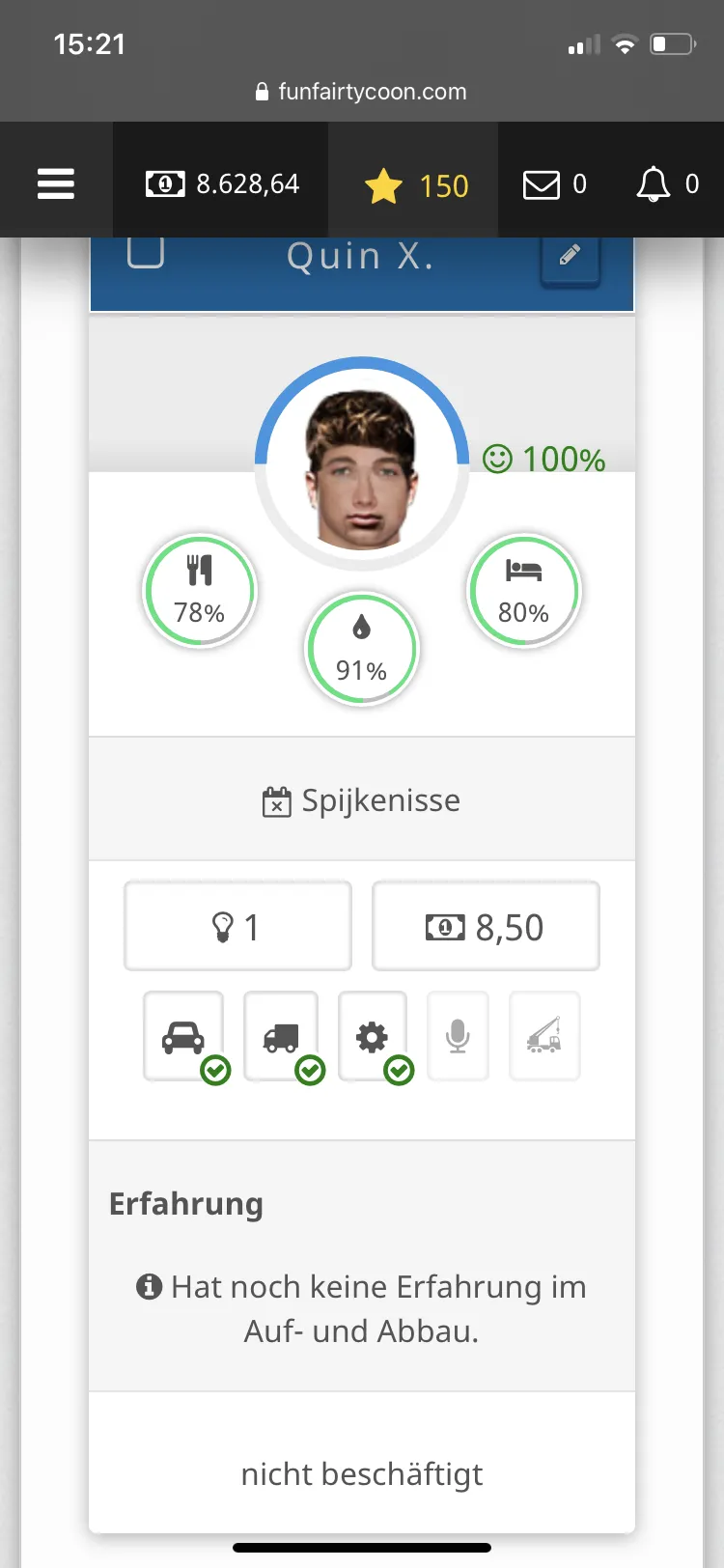The width and height of the screenshot is (724, 1568).
Task: Open the cash balance 8.628,64
Action: (222, 183)
